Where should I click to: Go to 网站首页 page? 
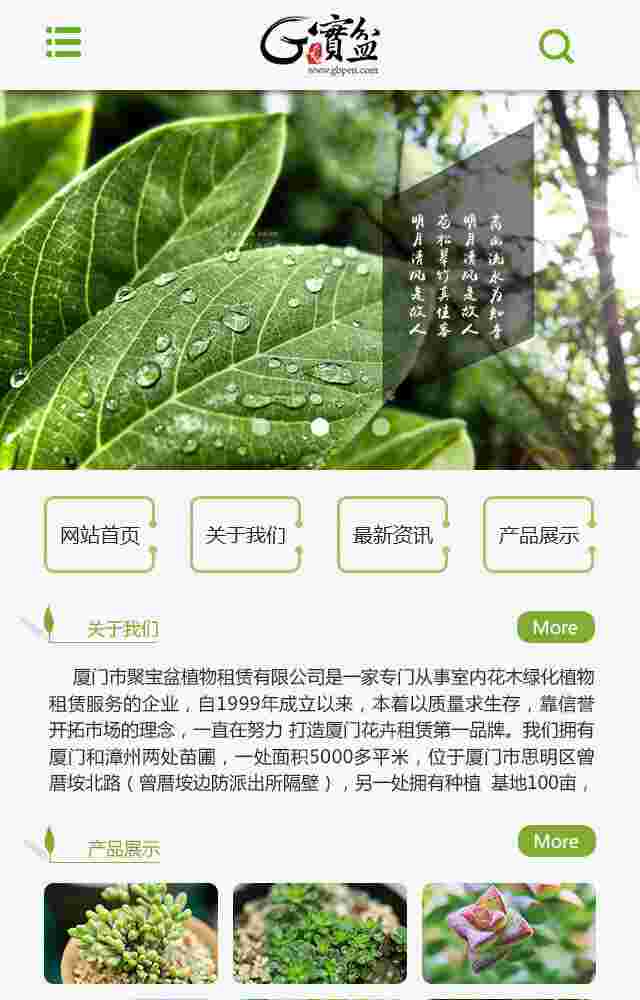pyautogui.click(x=100, y=535)
